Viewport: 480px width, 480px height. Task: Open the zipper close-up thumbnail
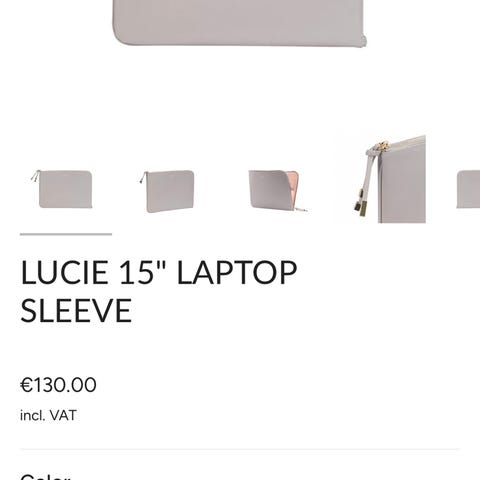click(390, 179)
